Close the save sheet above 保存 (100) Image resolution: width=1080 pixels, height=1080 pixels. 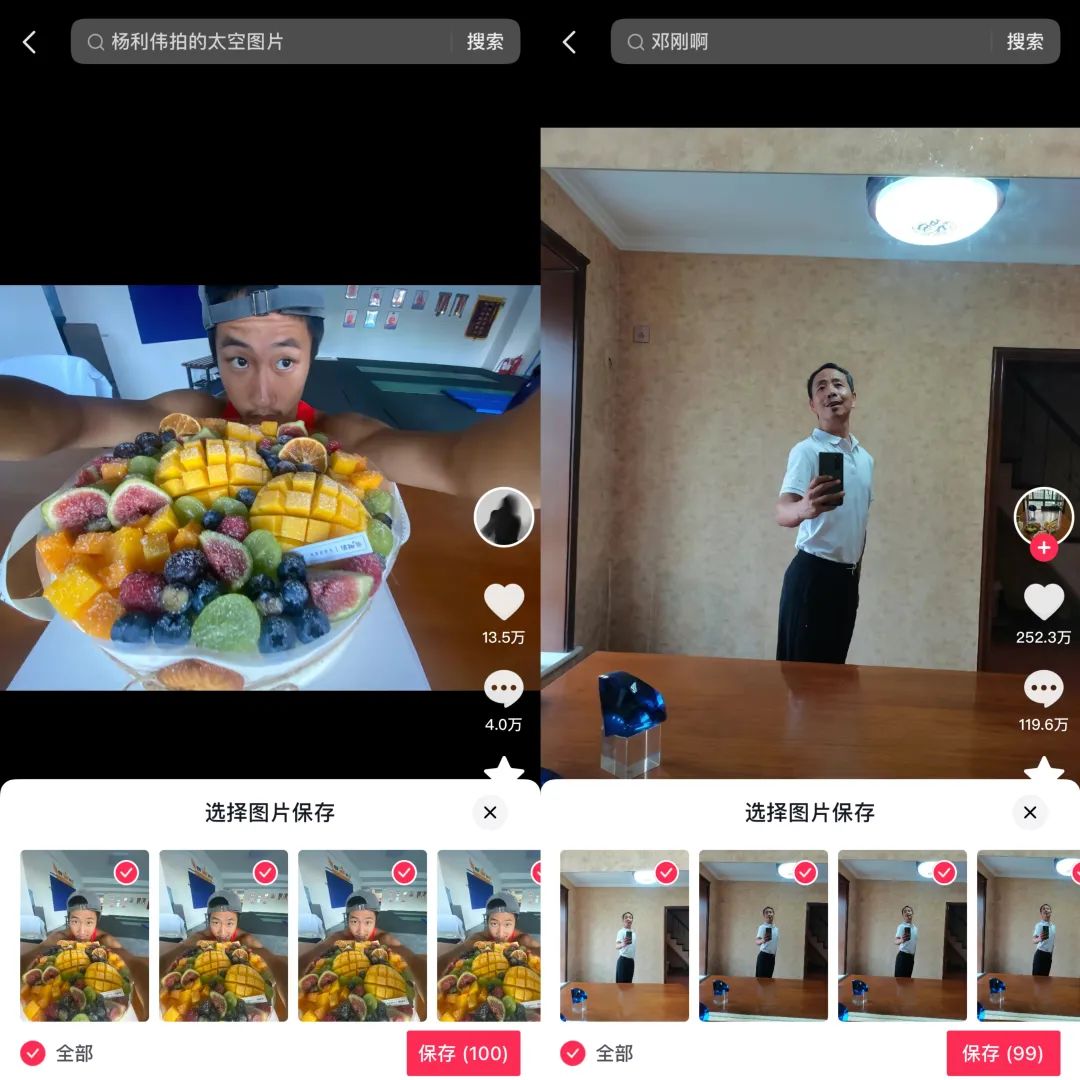pyautogui.click(x=490, y=812)
